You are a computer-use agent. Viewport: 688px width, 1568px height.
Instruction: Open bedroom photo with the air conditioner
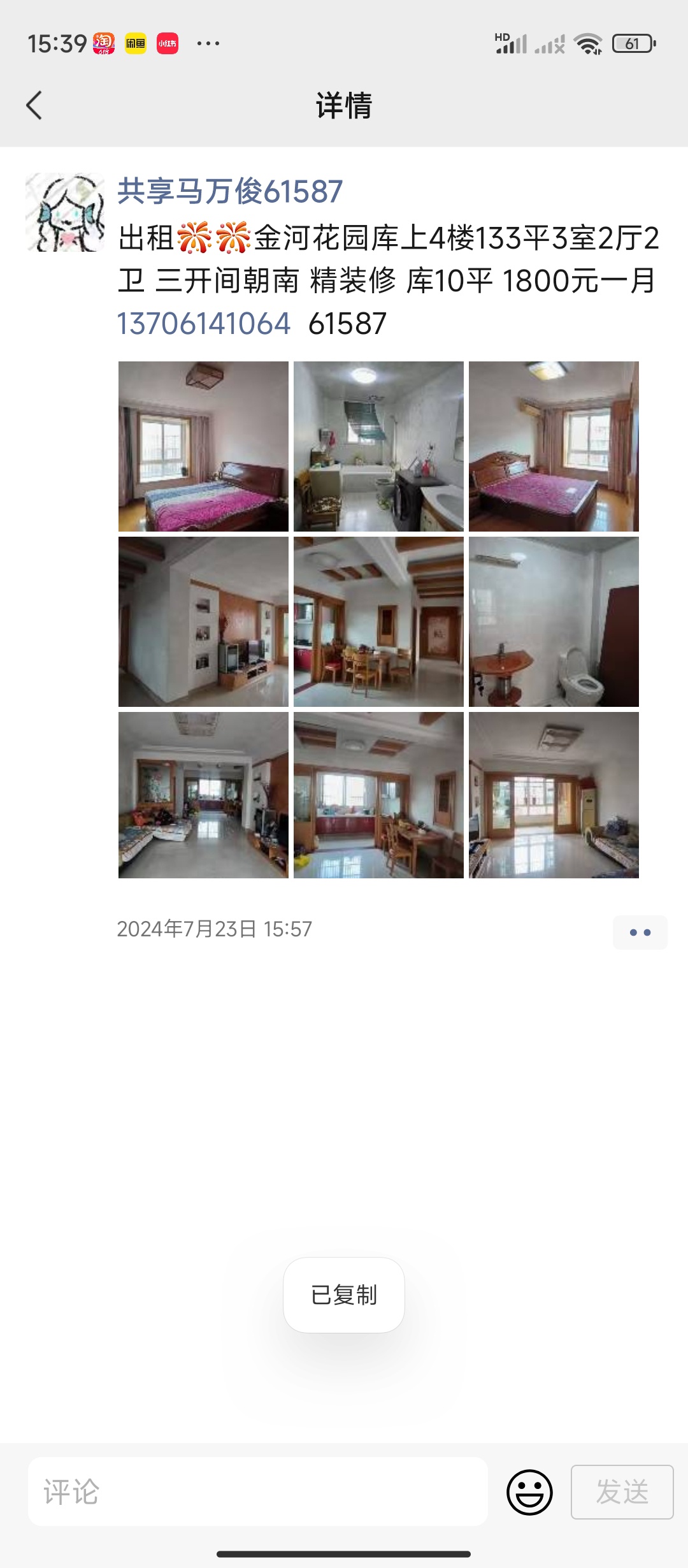click(x=554, y=446)
